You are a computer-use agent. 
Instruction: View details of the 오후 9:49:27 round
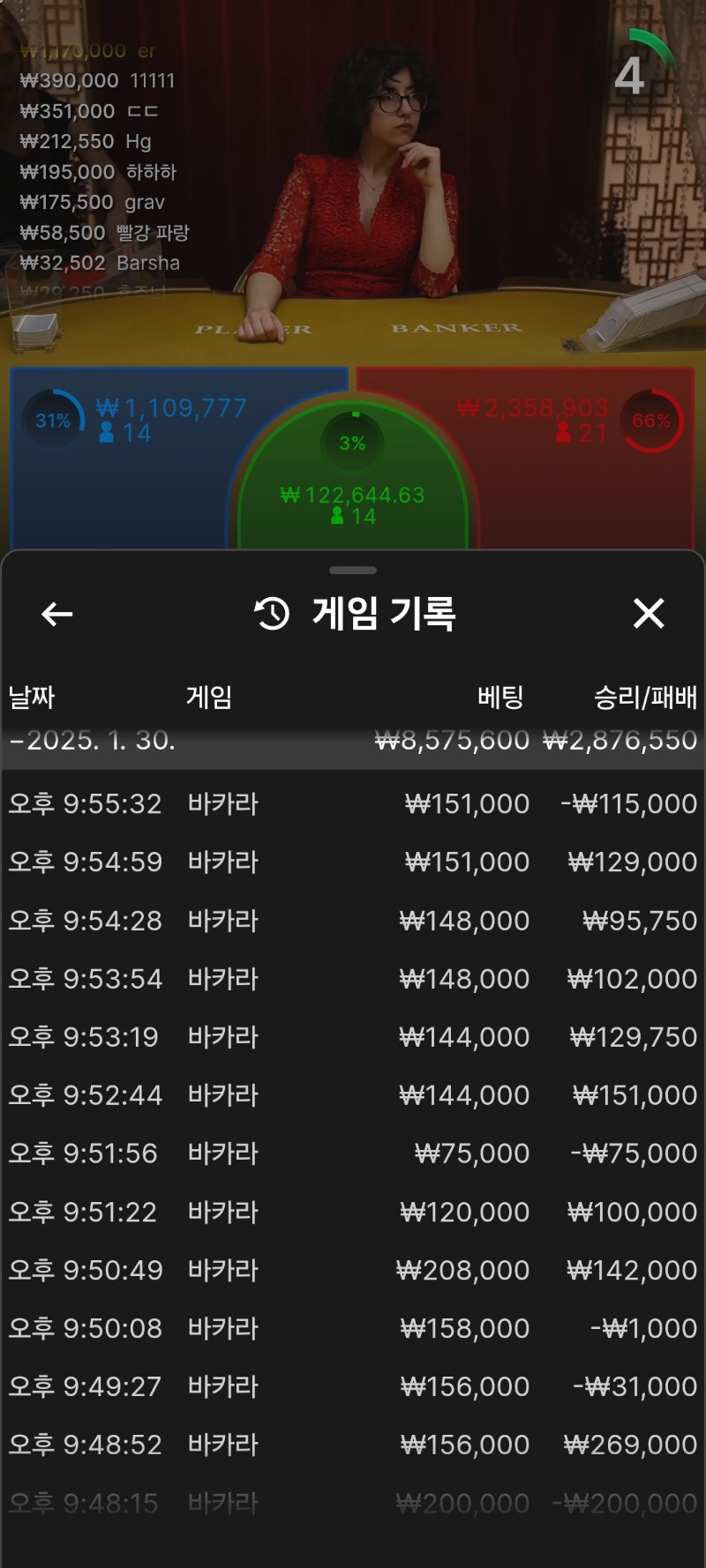pyautogui.click(x=353, y=1386)
